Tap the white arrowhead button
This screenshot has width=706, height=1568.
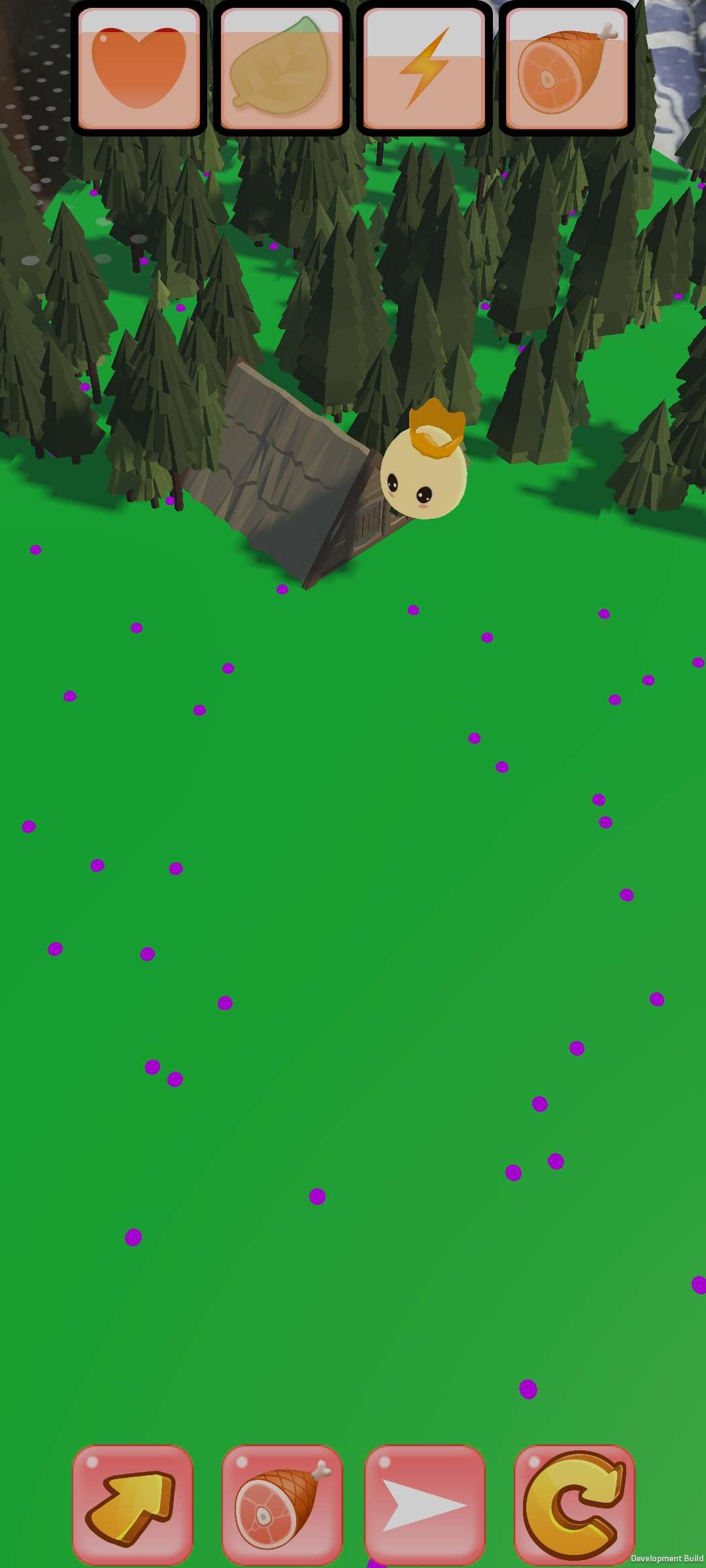425,1504
